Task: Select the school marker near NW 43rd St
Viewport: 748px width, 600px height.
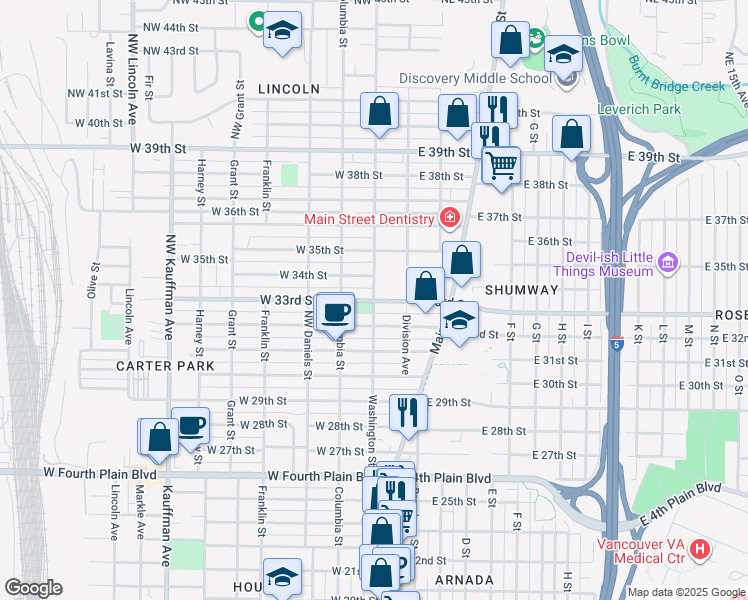Action: [282, 30]
